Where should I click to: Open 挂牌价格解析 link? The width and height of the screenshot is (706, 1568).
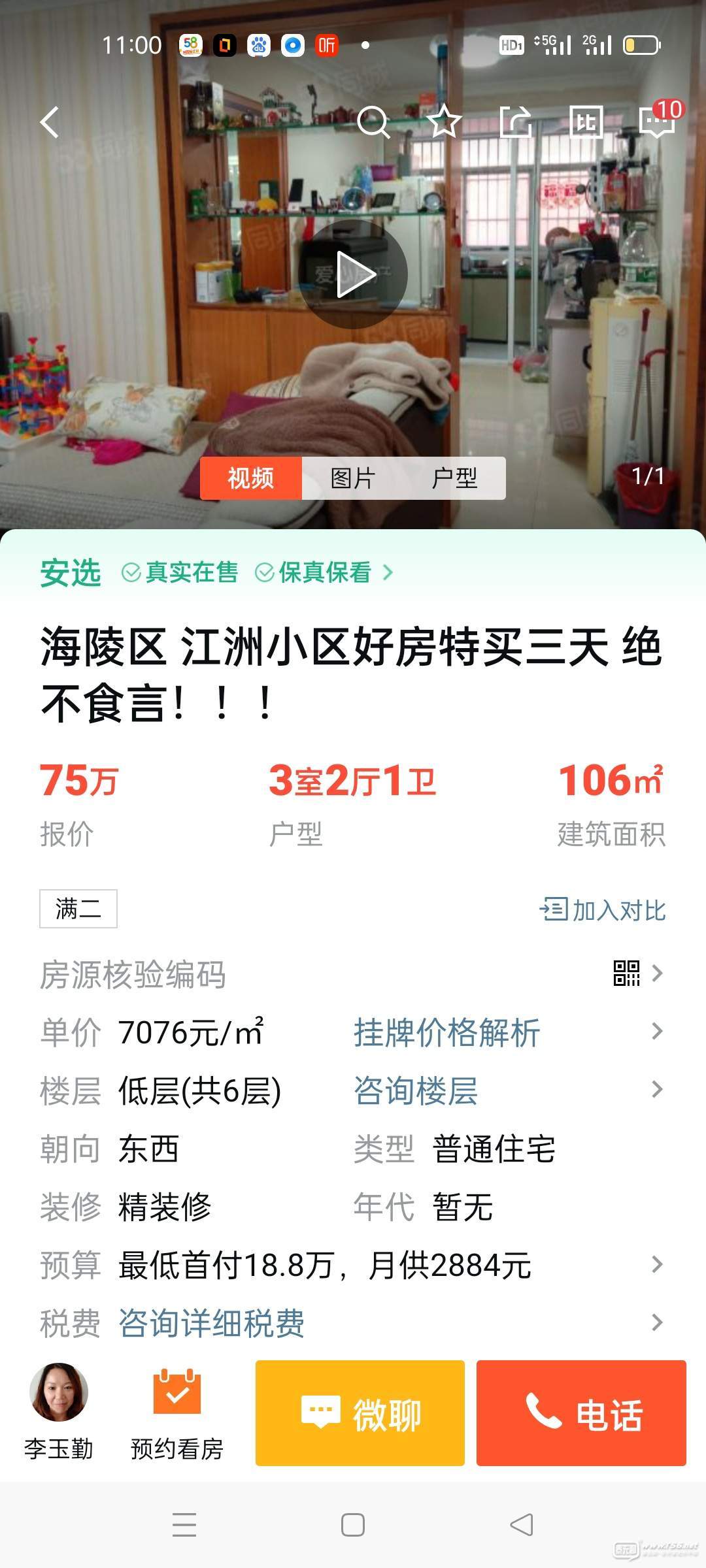click(x=447, y=1032)
